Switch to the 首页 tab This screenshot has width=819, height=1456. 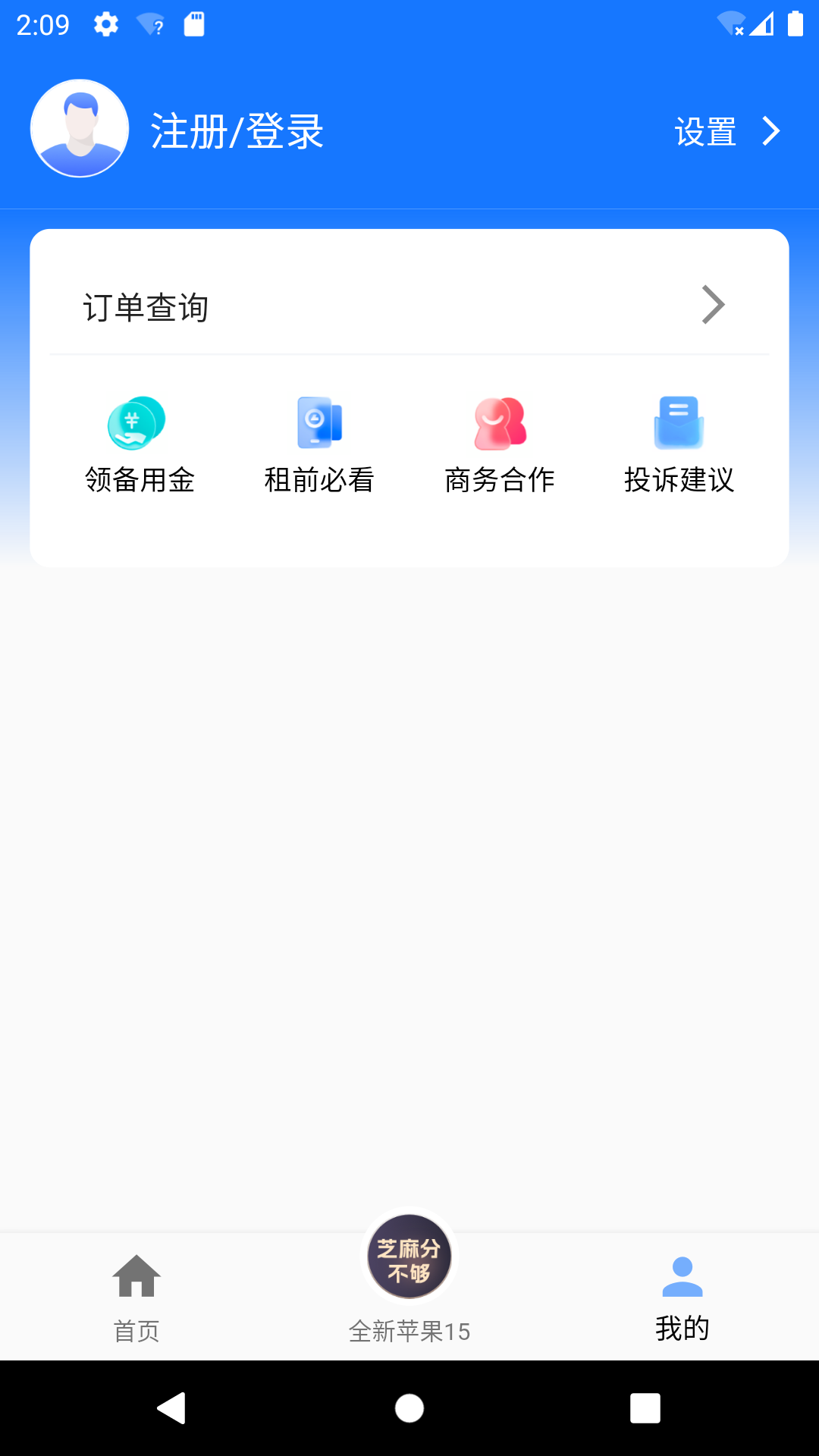pos(136,1297)
